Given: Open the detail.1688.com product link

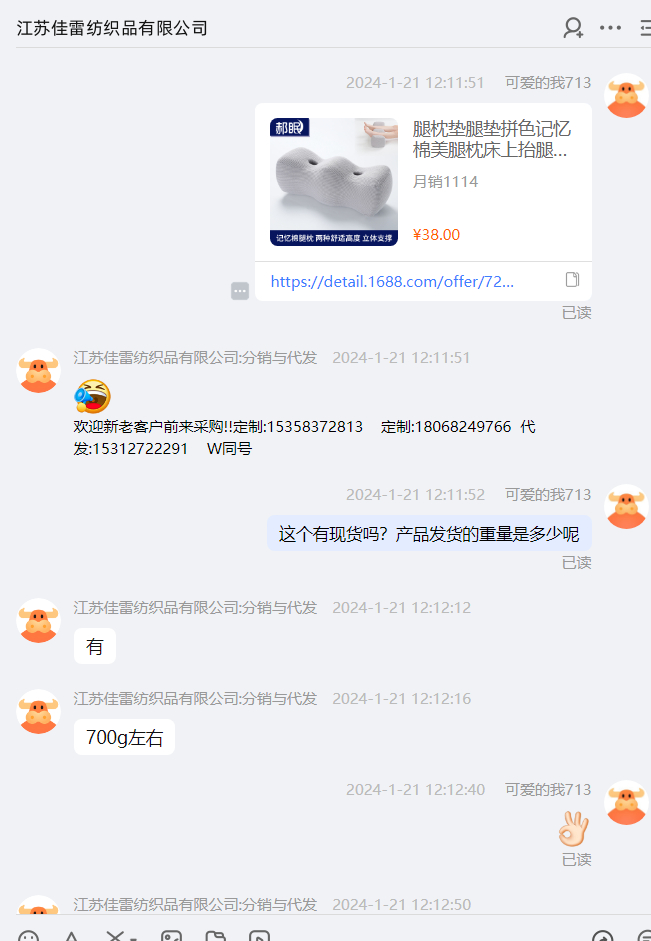Looking at the screenshot, I should 392,282.
